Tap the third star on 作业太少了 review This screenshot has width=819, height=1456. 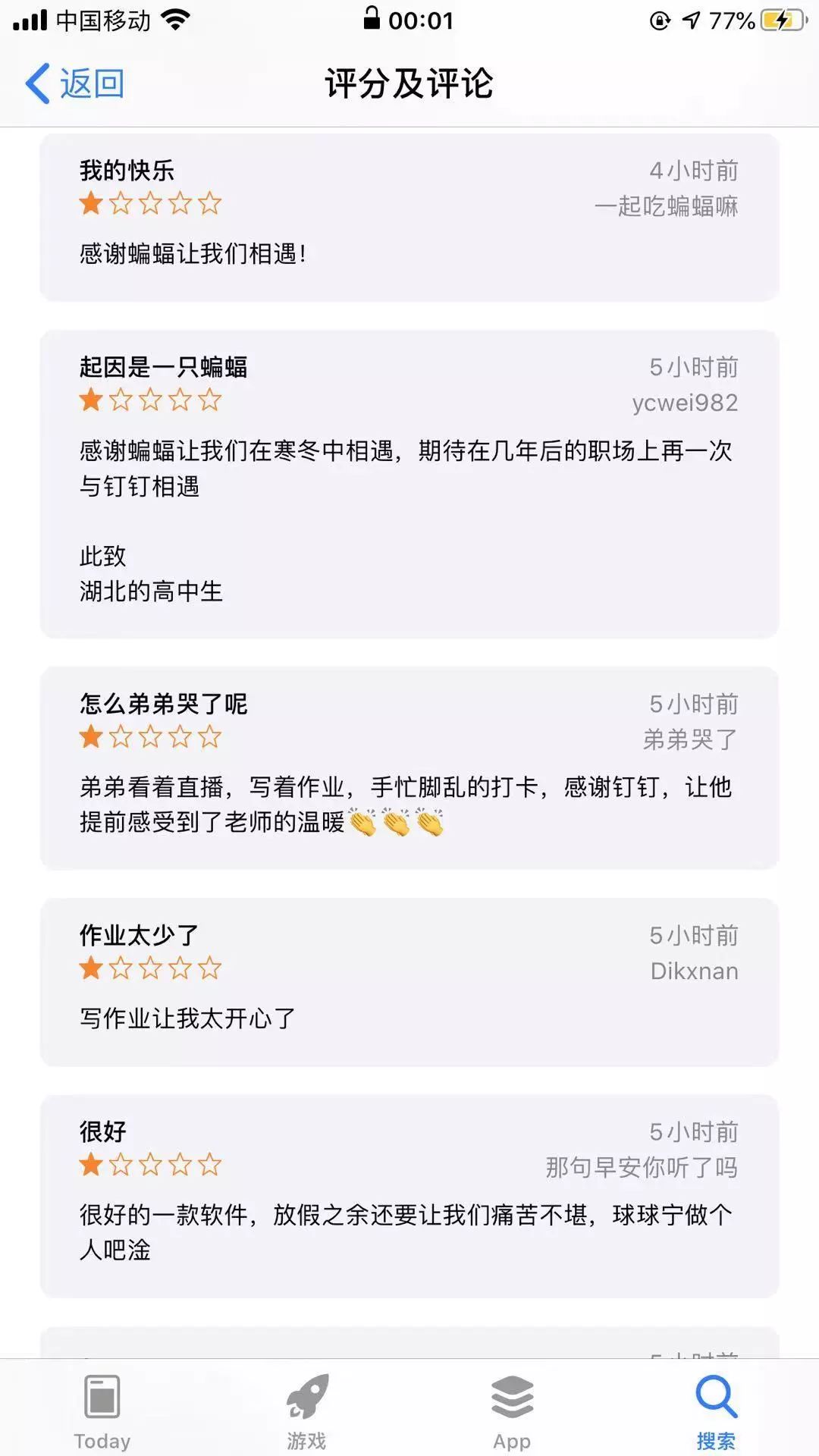(x=152, y=968)
